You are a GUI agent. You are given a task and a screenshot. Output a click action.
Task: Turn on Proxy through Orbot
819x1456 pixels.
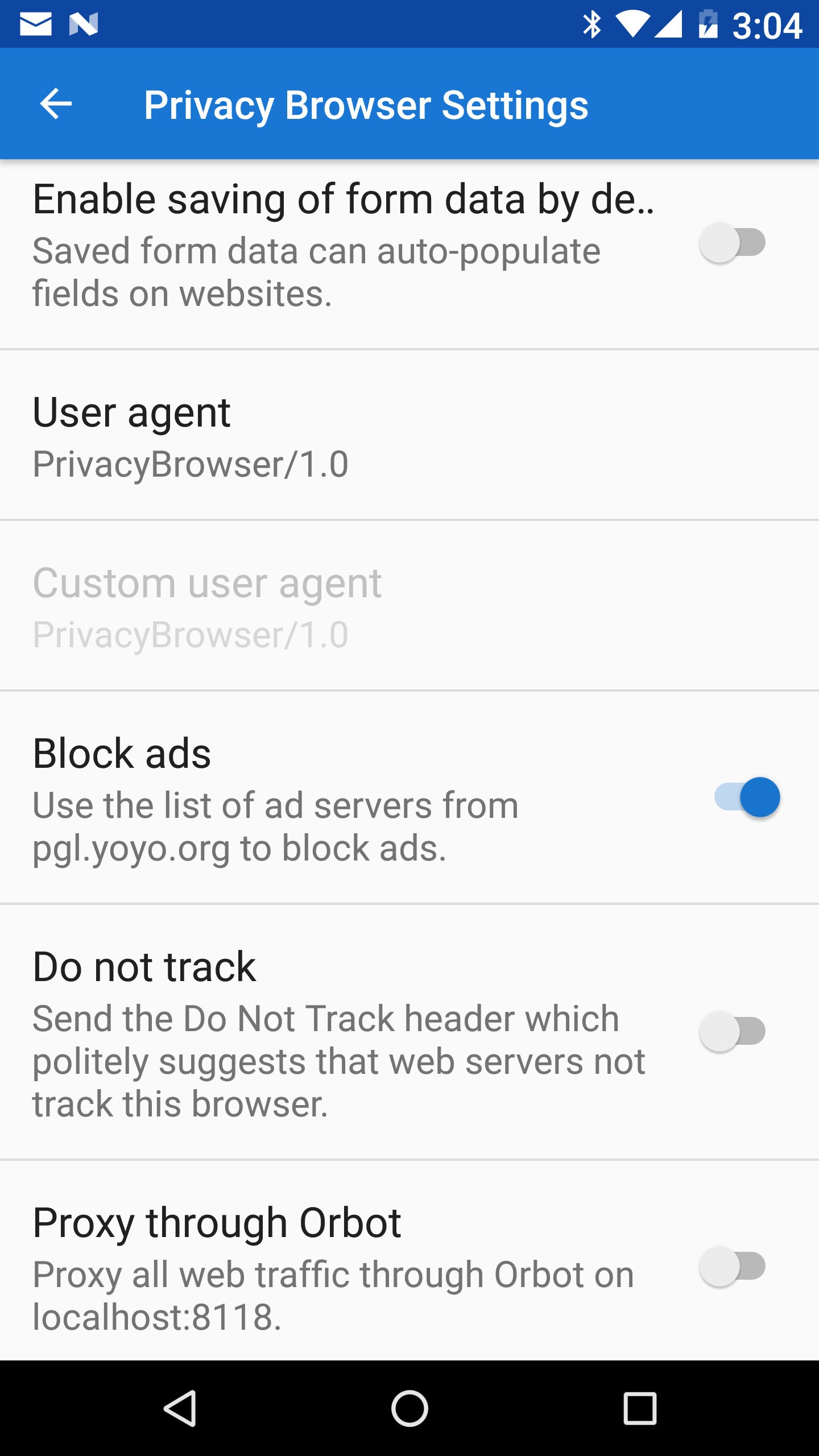click(733, 1267)
